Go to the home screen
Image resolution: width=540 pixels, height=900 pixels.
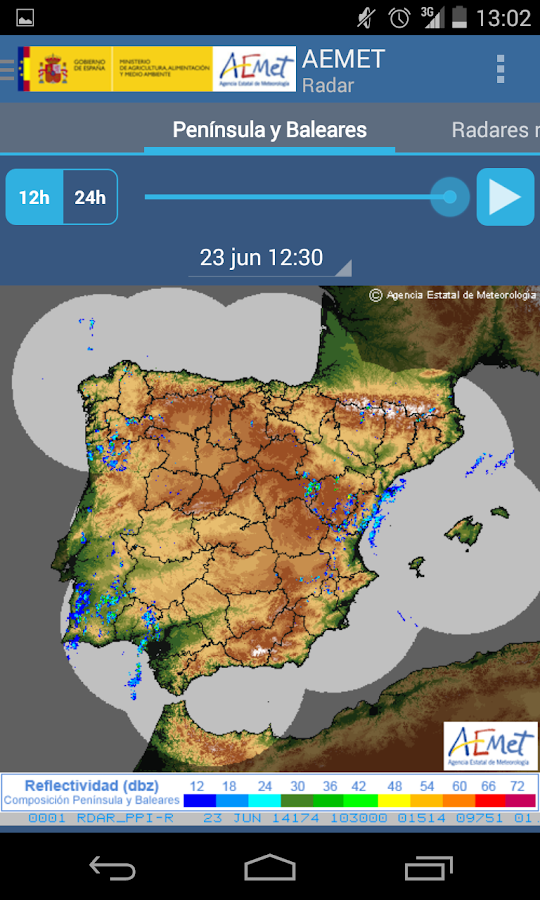tap(270, 867)
